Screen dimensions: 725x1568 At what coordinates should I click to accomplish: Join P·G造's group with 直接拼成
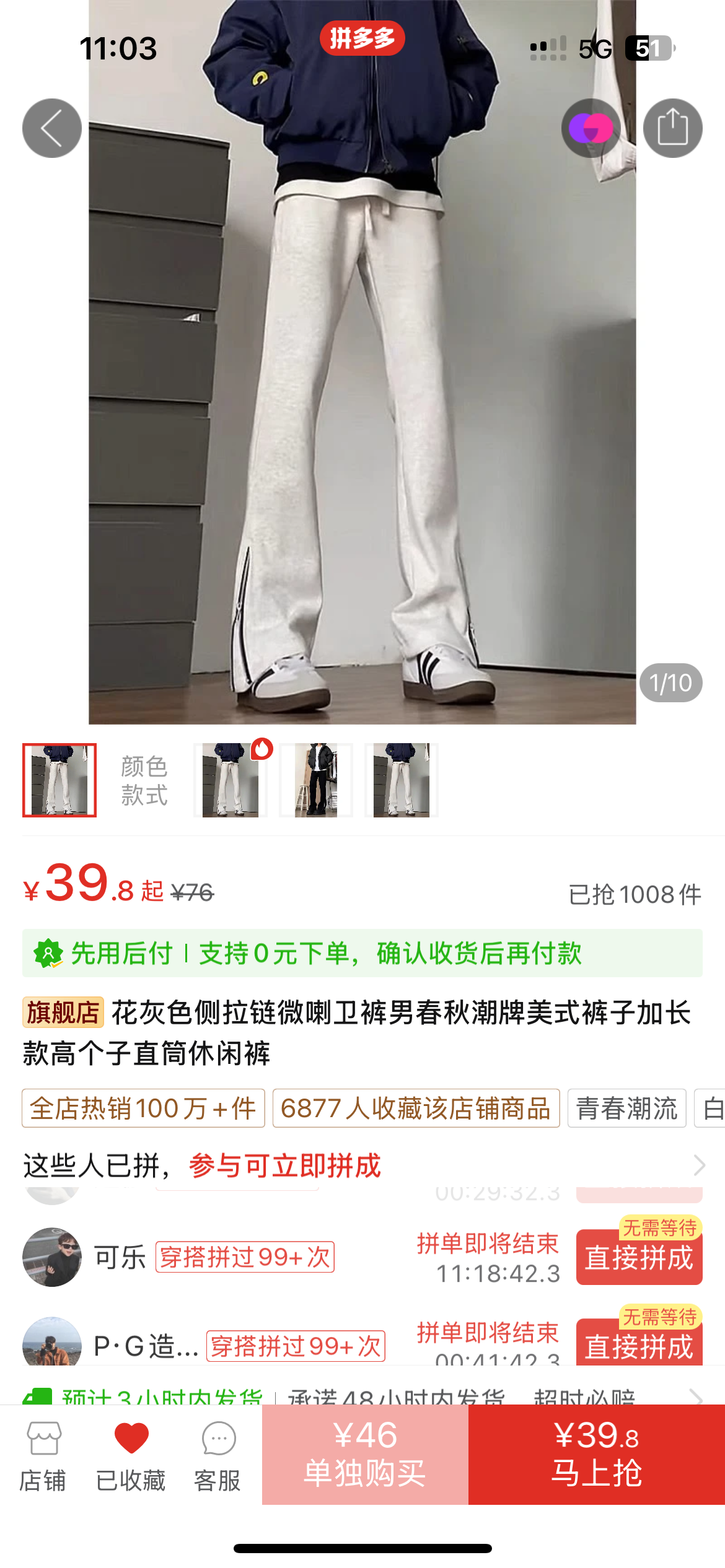[639, 1345]
